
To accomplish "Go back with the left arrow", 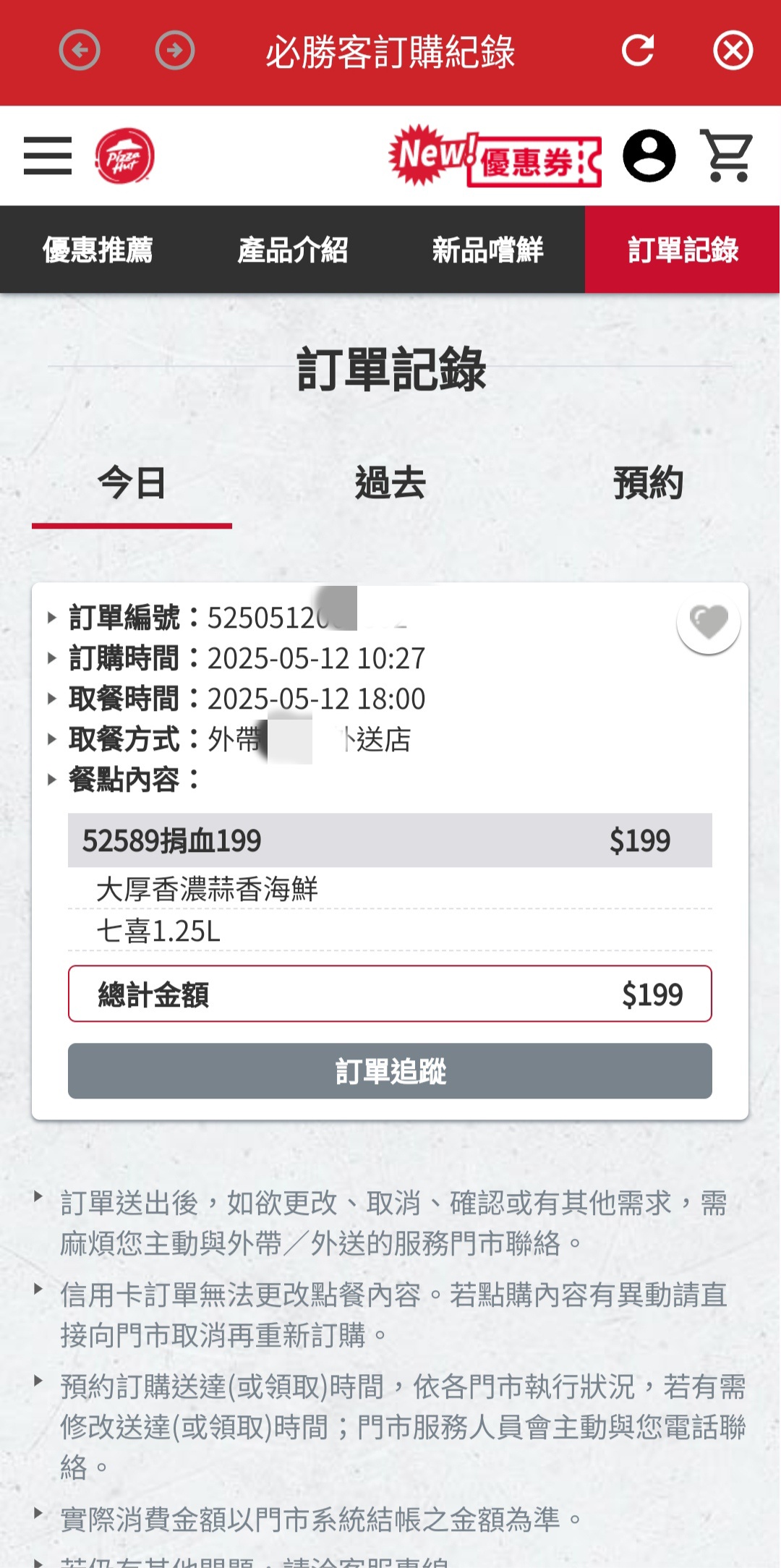I will click(x=80, y=51).
